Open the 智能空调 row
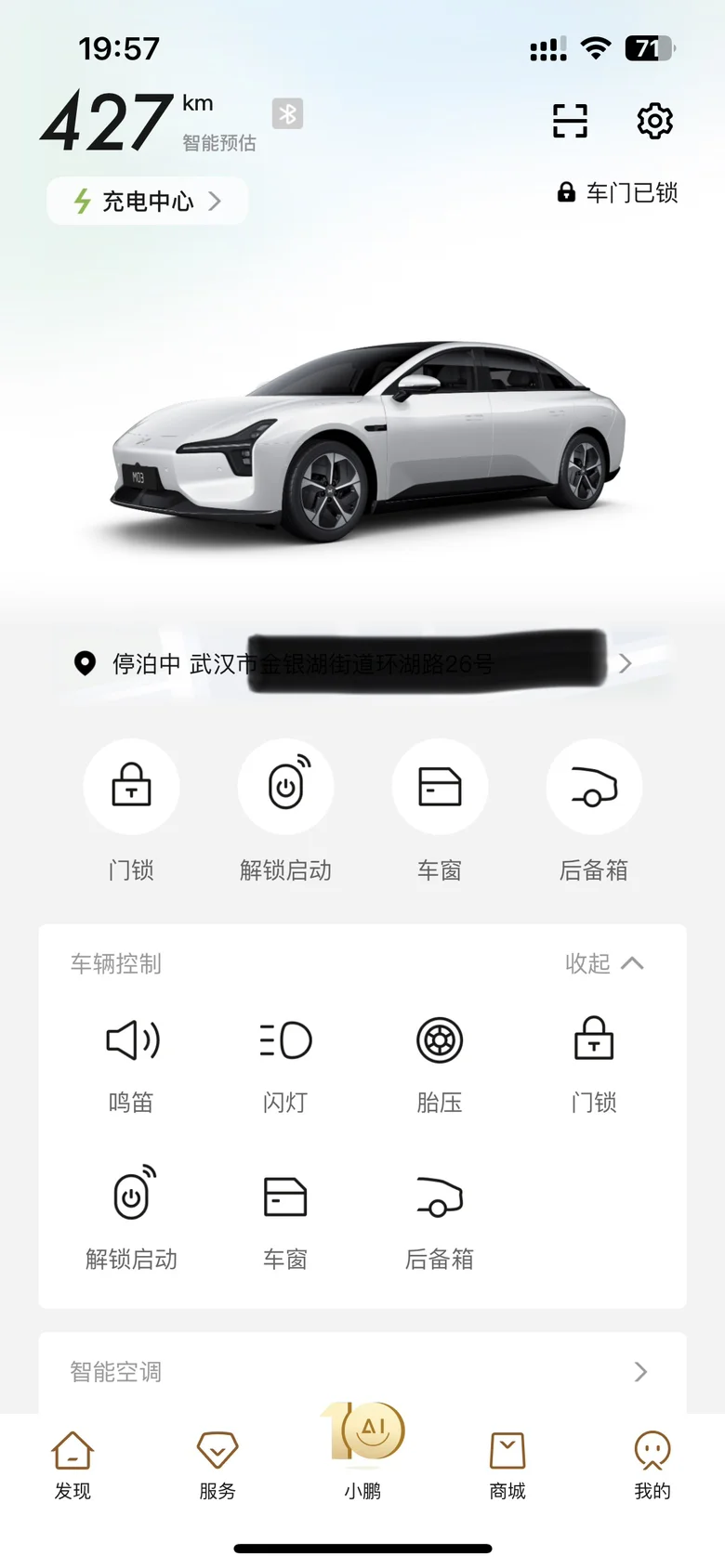The height and width of the screenshot is (1568, 725). [362, 1372]
